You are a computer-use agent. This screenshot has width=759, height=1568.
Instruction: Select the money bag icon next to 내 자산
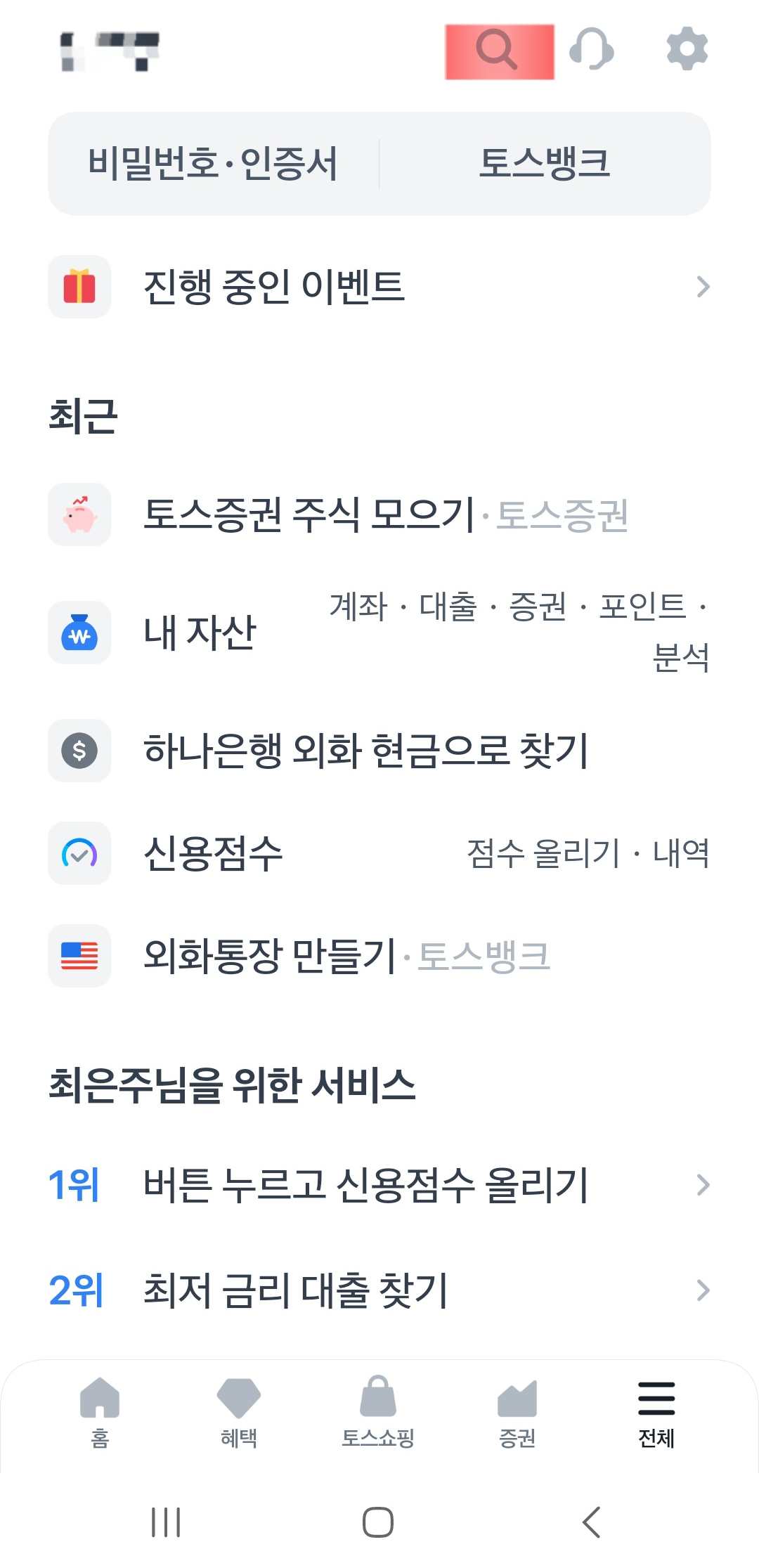click(79, 630)
